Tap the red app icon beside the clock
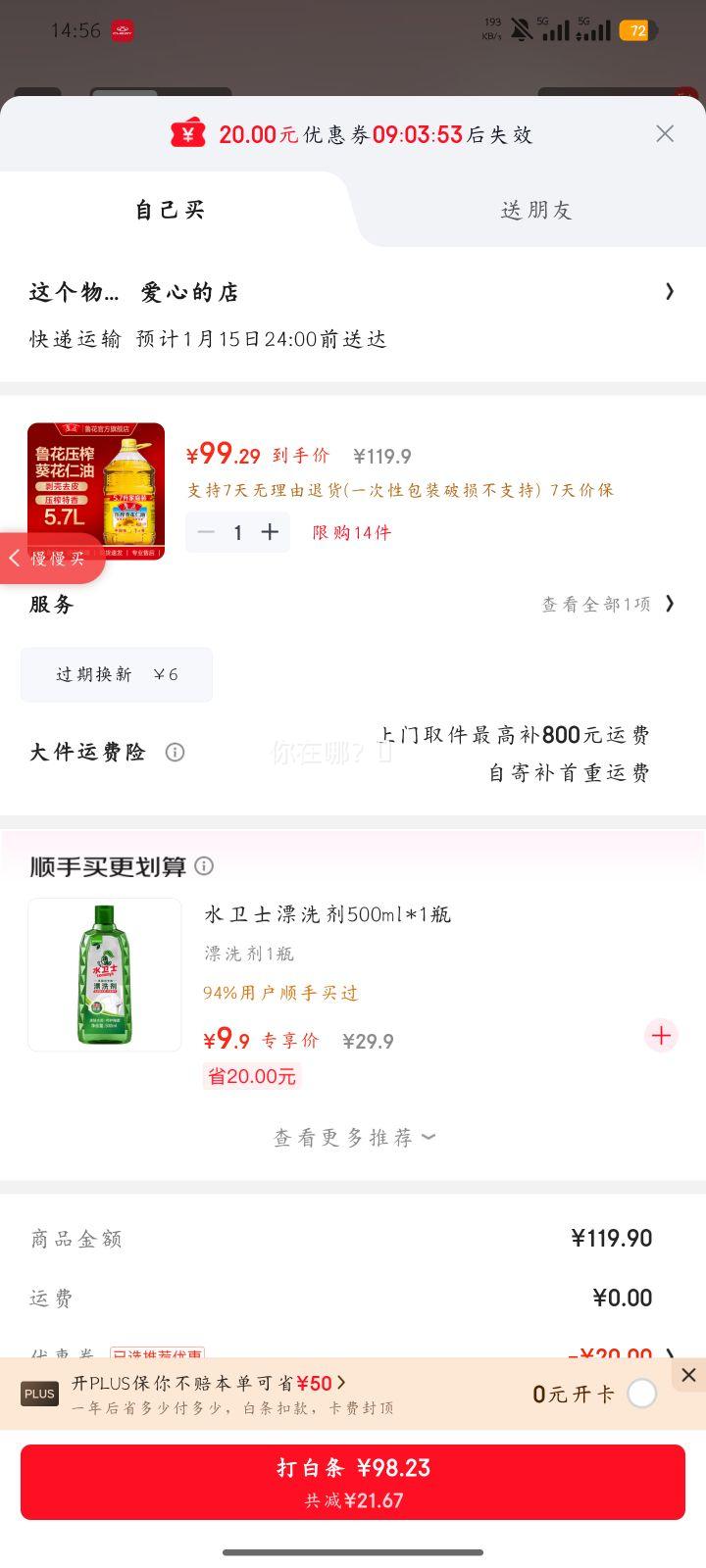The height and width of the screenshot is (1568, 706). pos(122,30)
